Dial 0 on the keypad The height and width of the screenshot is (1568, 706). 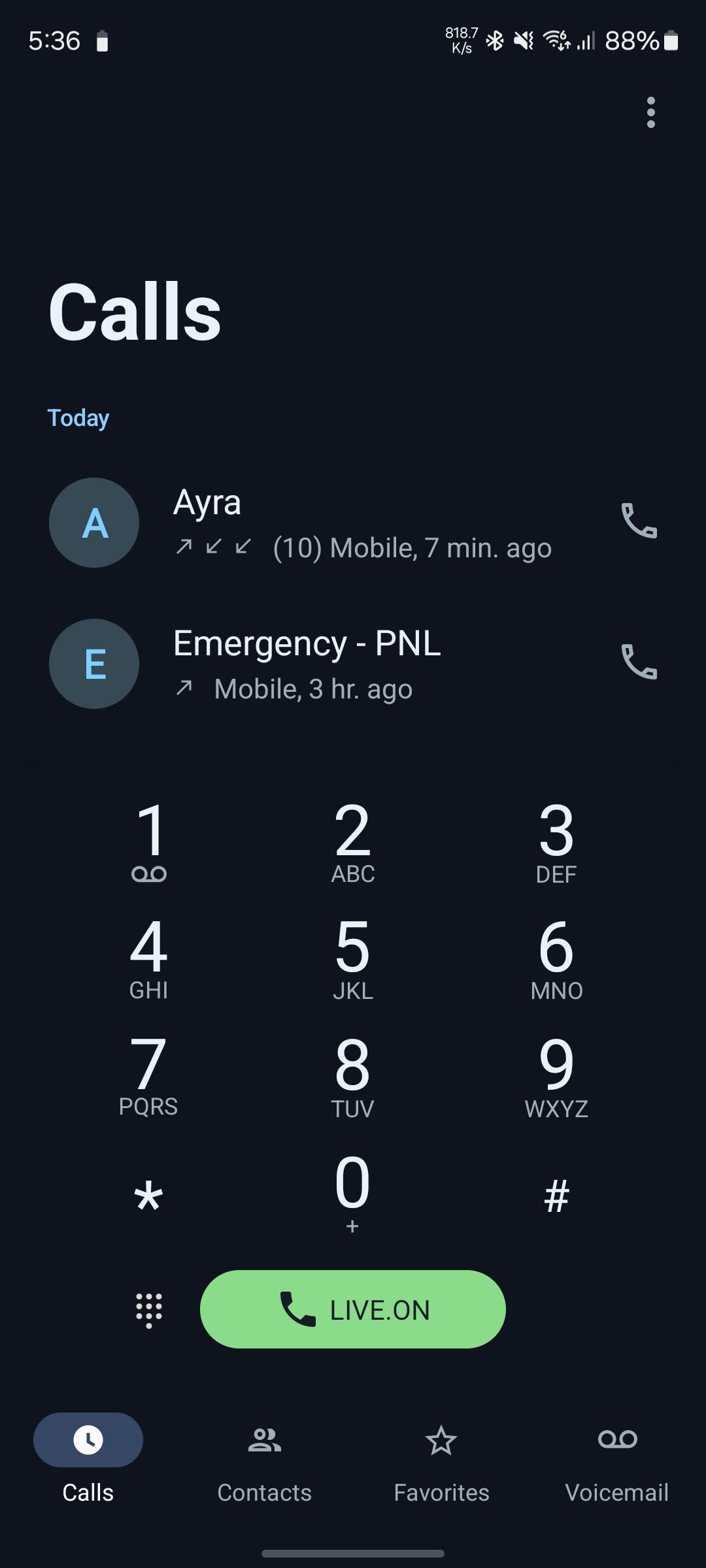[x=353, y=1191]
